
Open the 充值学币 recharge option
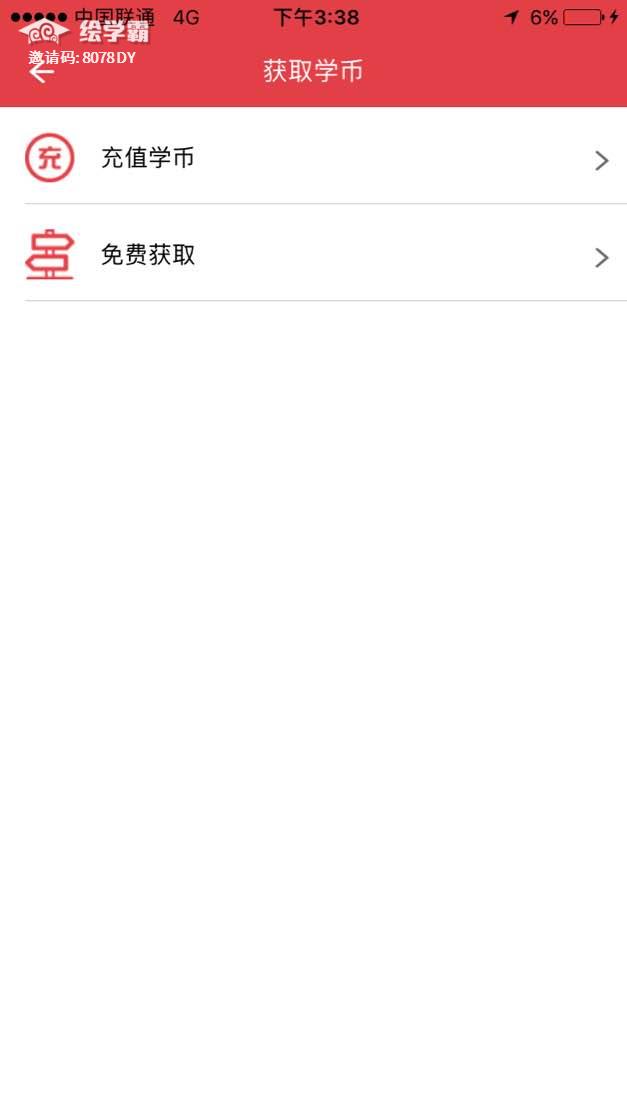313,158
